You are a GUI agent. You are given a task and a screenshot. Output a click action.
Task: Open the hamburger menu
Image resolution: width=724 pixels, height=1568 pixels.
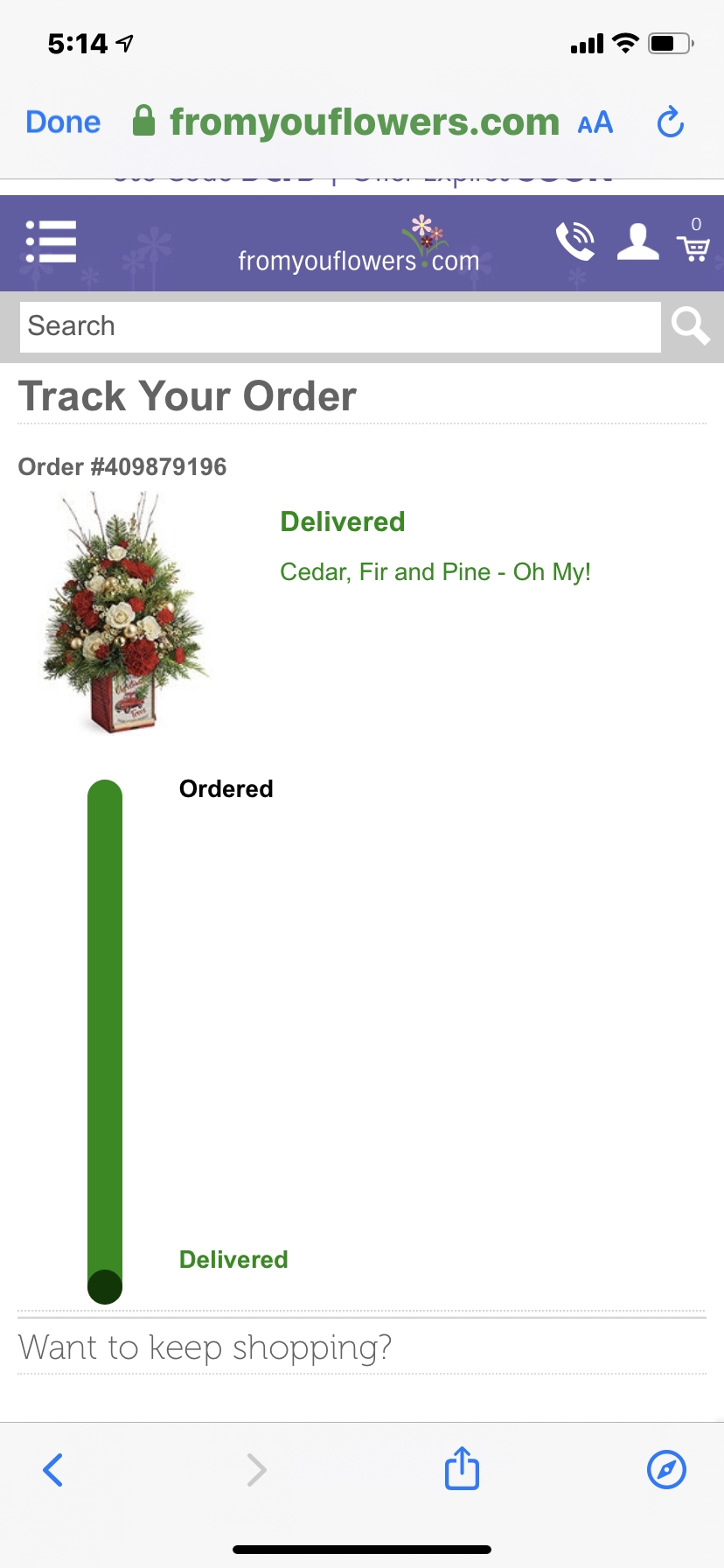coord(51,241)
